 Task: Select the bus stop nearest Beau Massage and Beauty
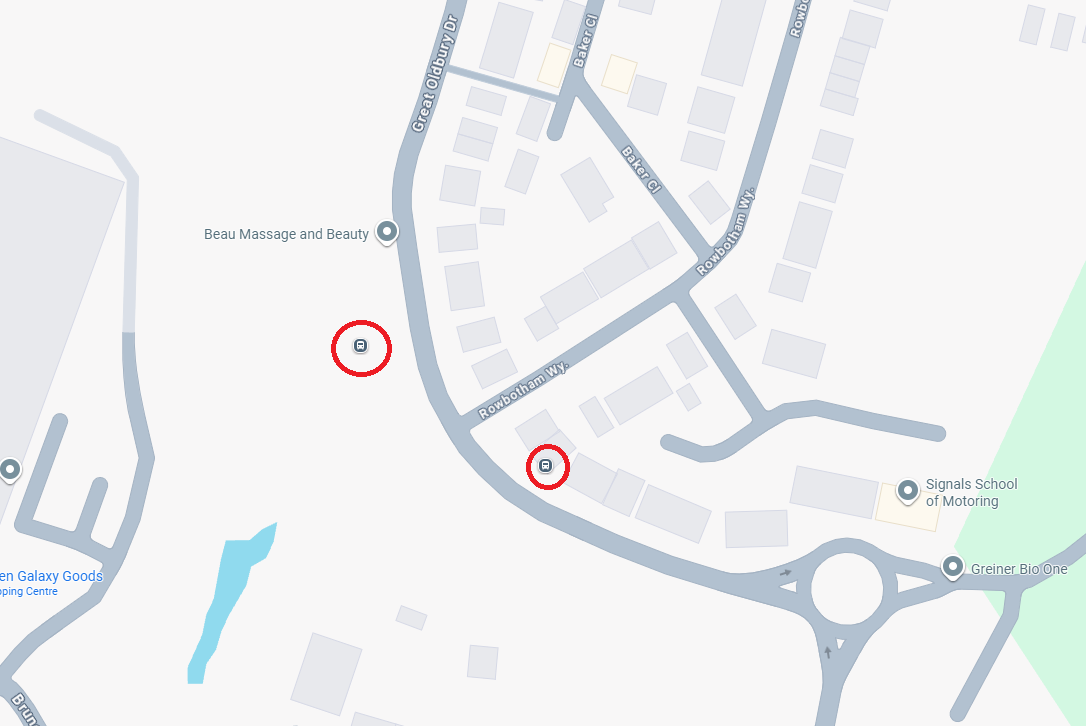[361, 346]
